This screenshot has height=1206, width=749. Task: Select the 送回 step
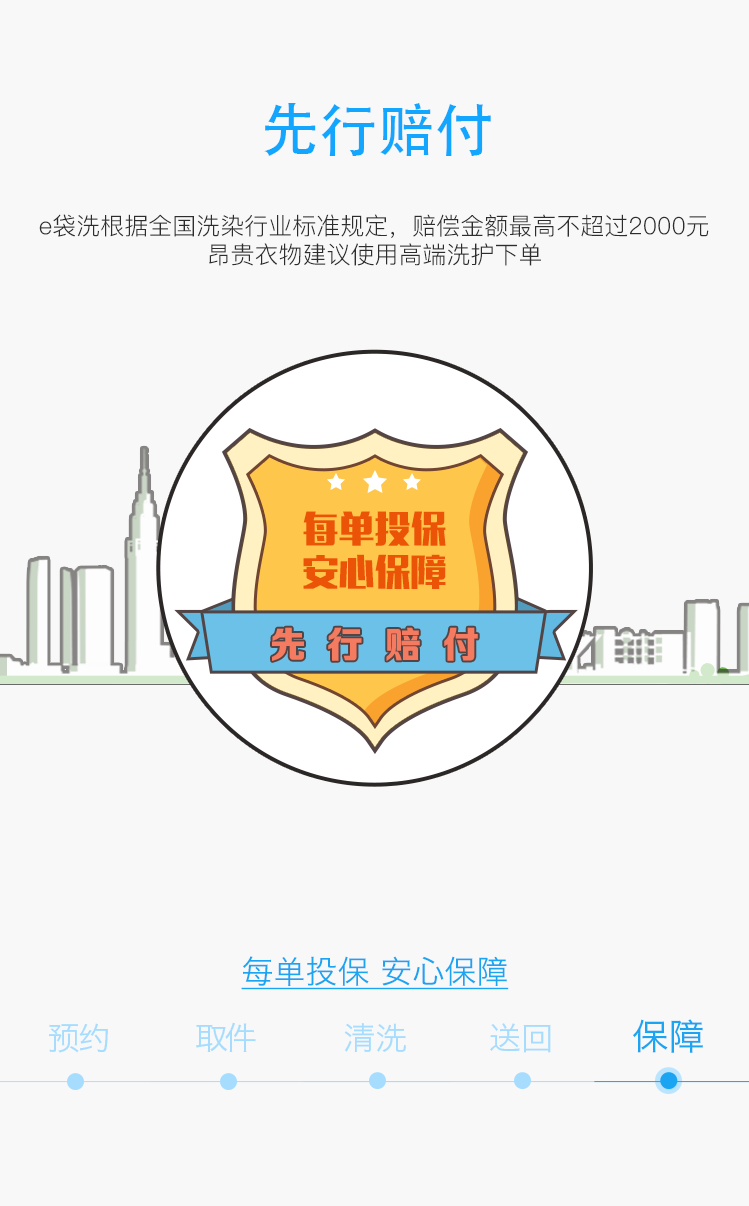pos(521,1039)
